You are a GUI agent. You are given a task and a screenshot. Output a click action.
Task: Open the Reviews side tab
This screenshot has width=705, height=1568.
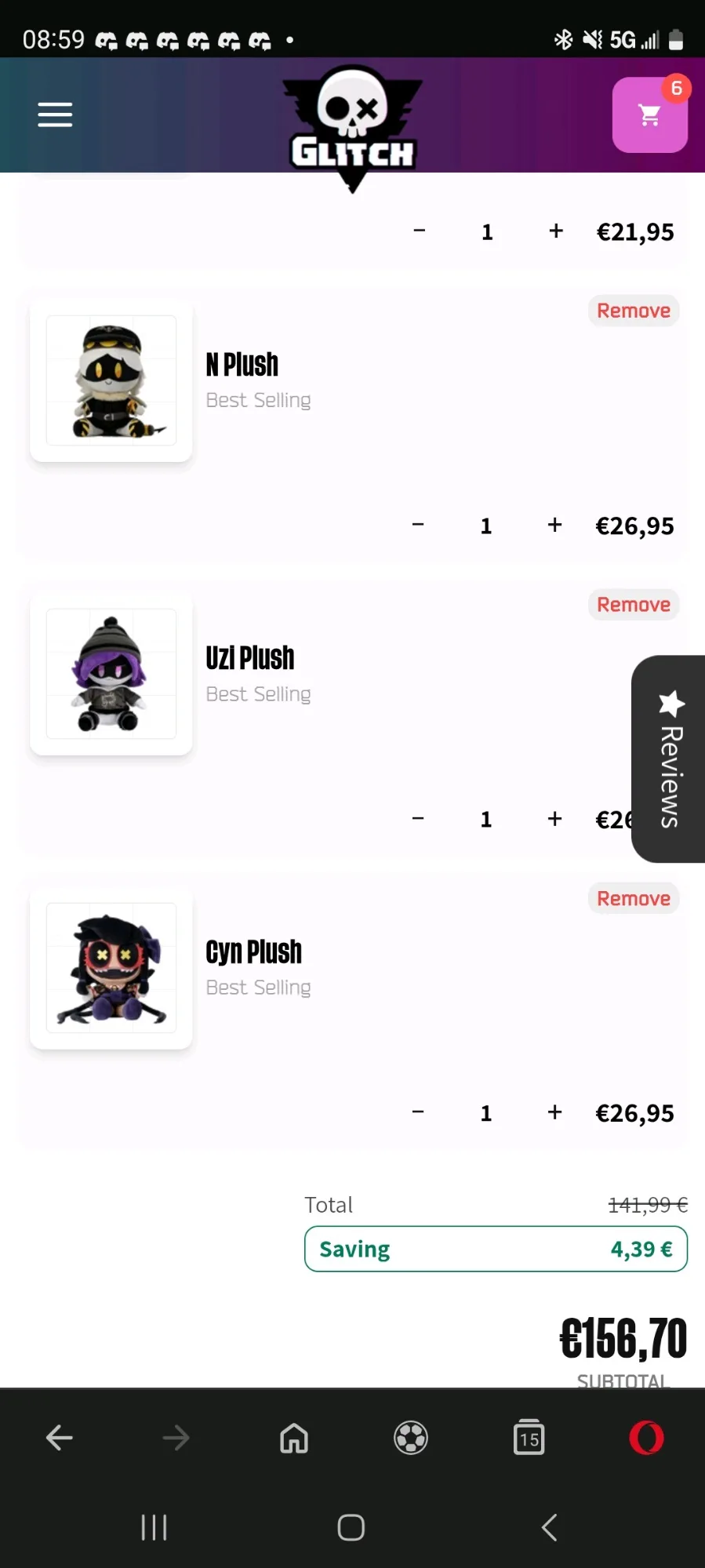pyautogui.click(x=669, y=759)
